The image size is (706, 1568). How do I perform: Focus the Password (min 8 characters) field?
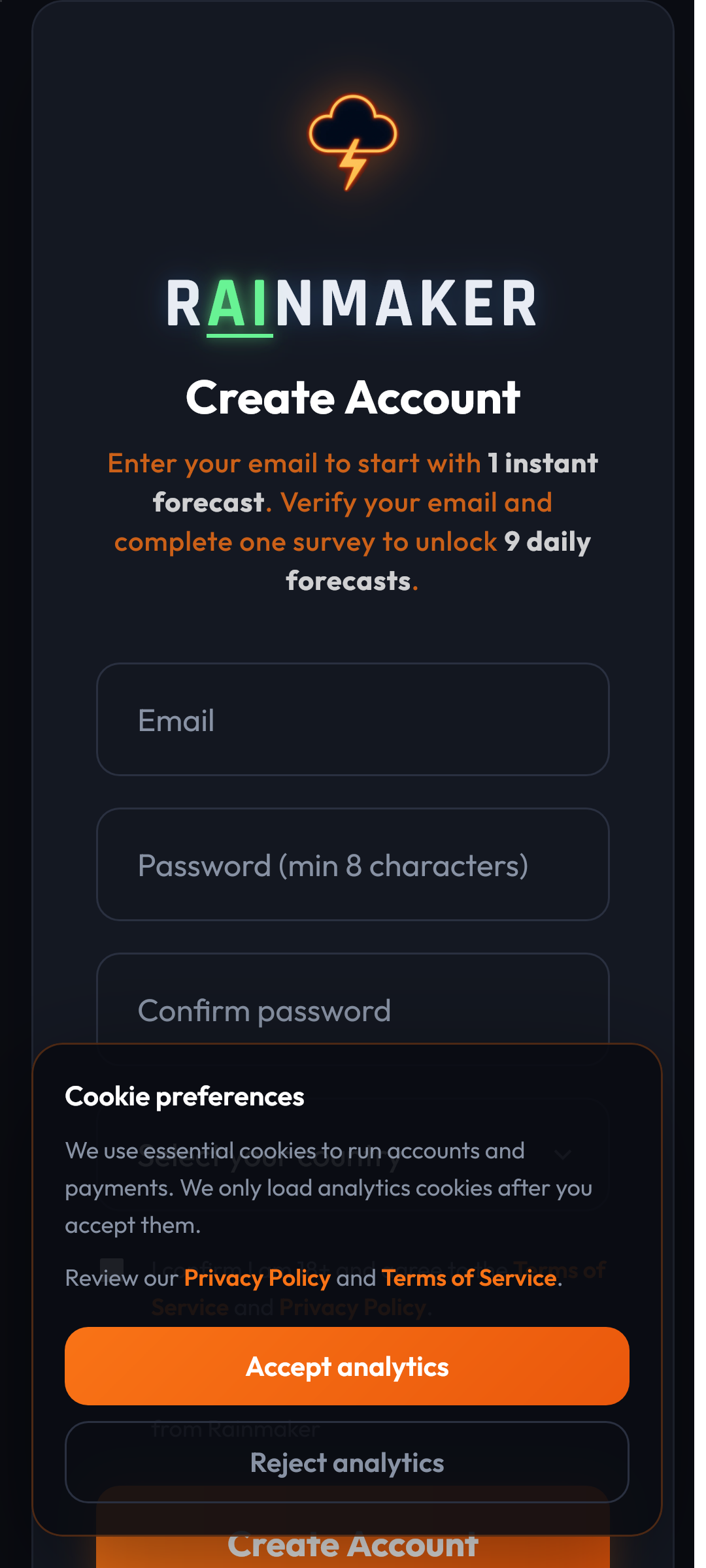coord(353,864)
